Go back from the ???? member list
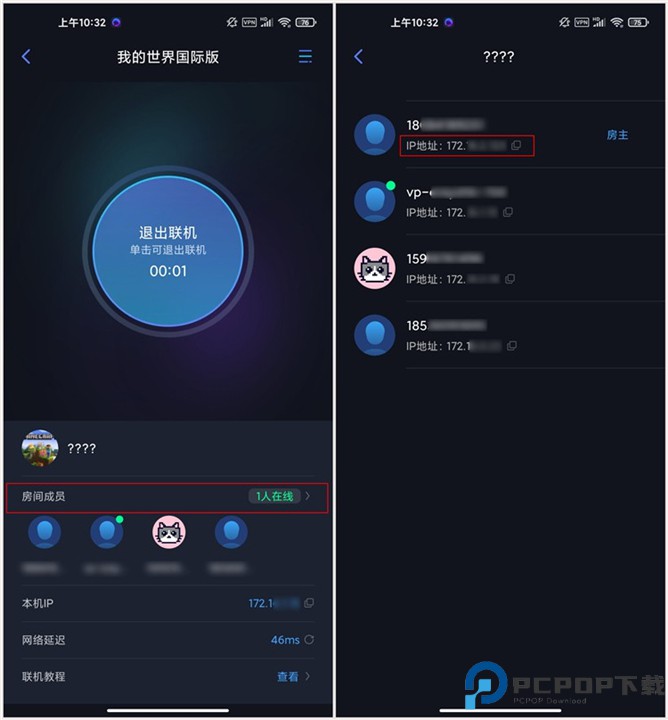The width and height of the screenshot is (668, 720). pos(358,57)
